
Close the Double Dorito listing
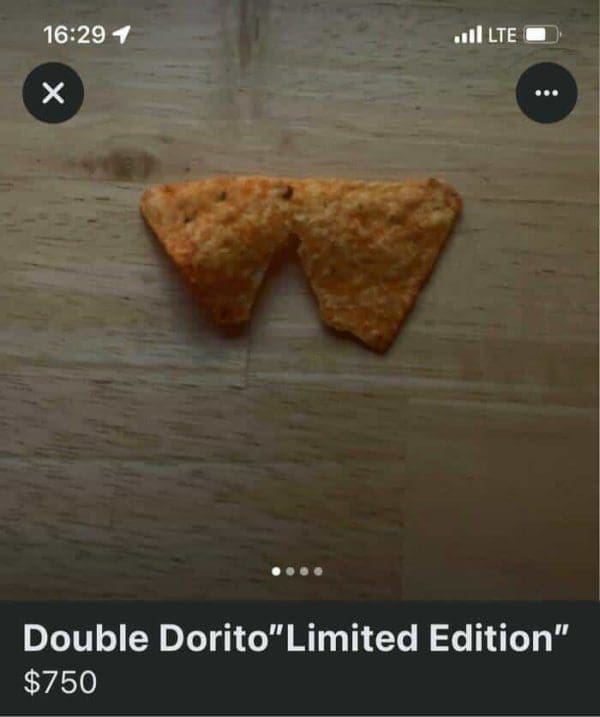(53, 93)
